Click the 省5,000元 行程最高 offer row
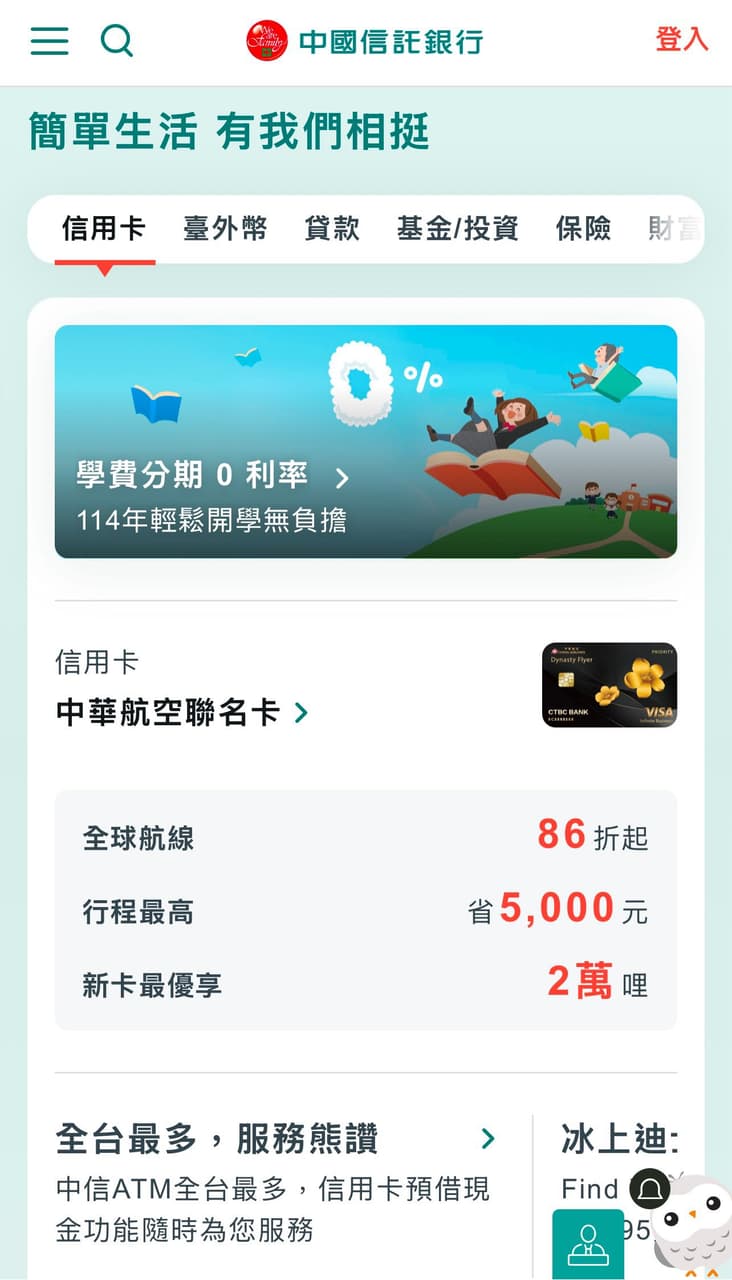This screenshot has width=732, height=1280. point(366,910)
